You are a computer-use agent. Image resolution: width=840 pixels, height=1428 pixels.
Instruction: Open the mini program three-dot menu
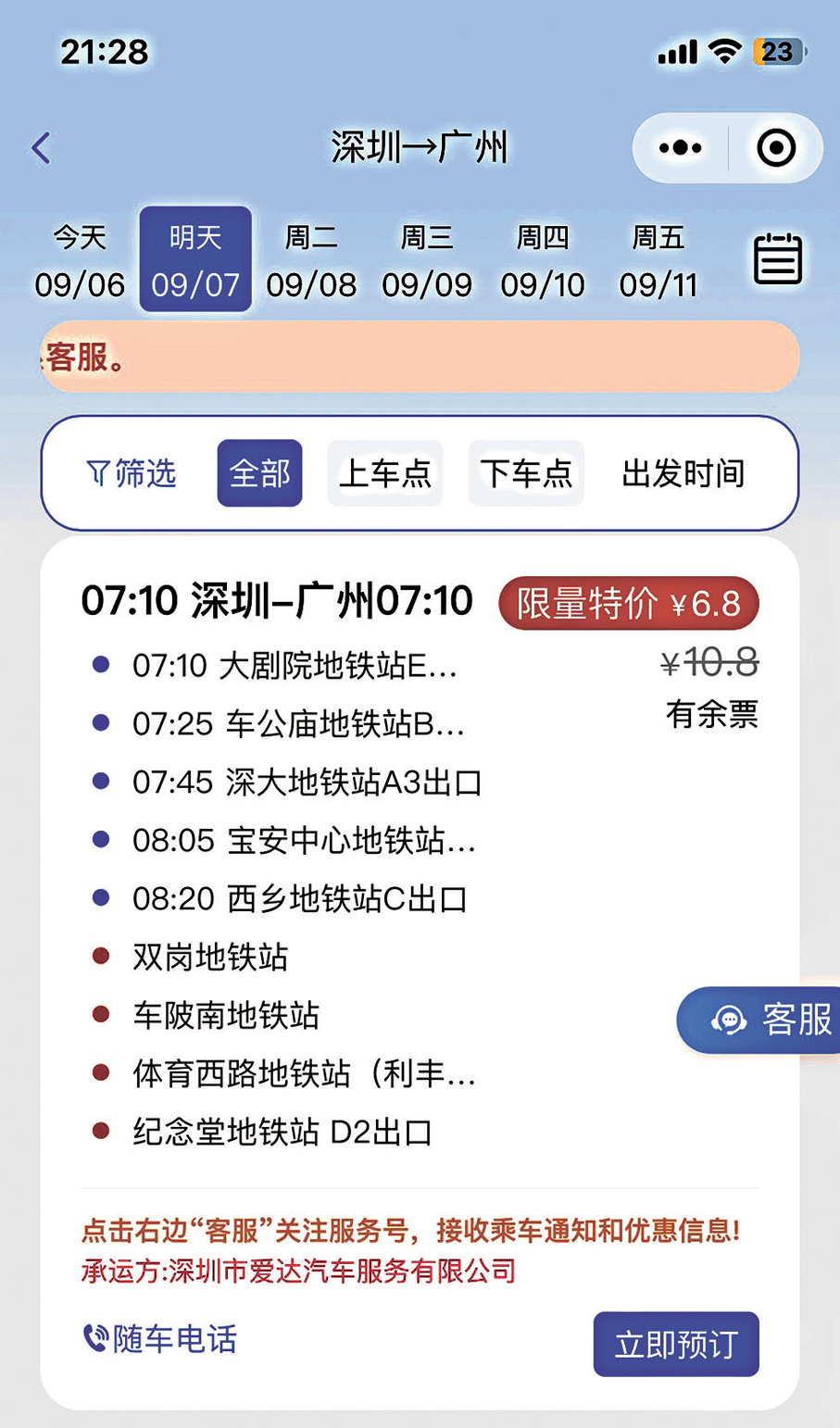point(681,148)
